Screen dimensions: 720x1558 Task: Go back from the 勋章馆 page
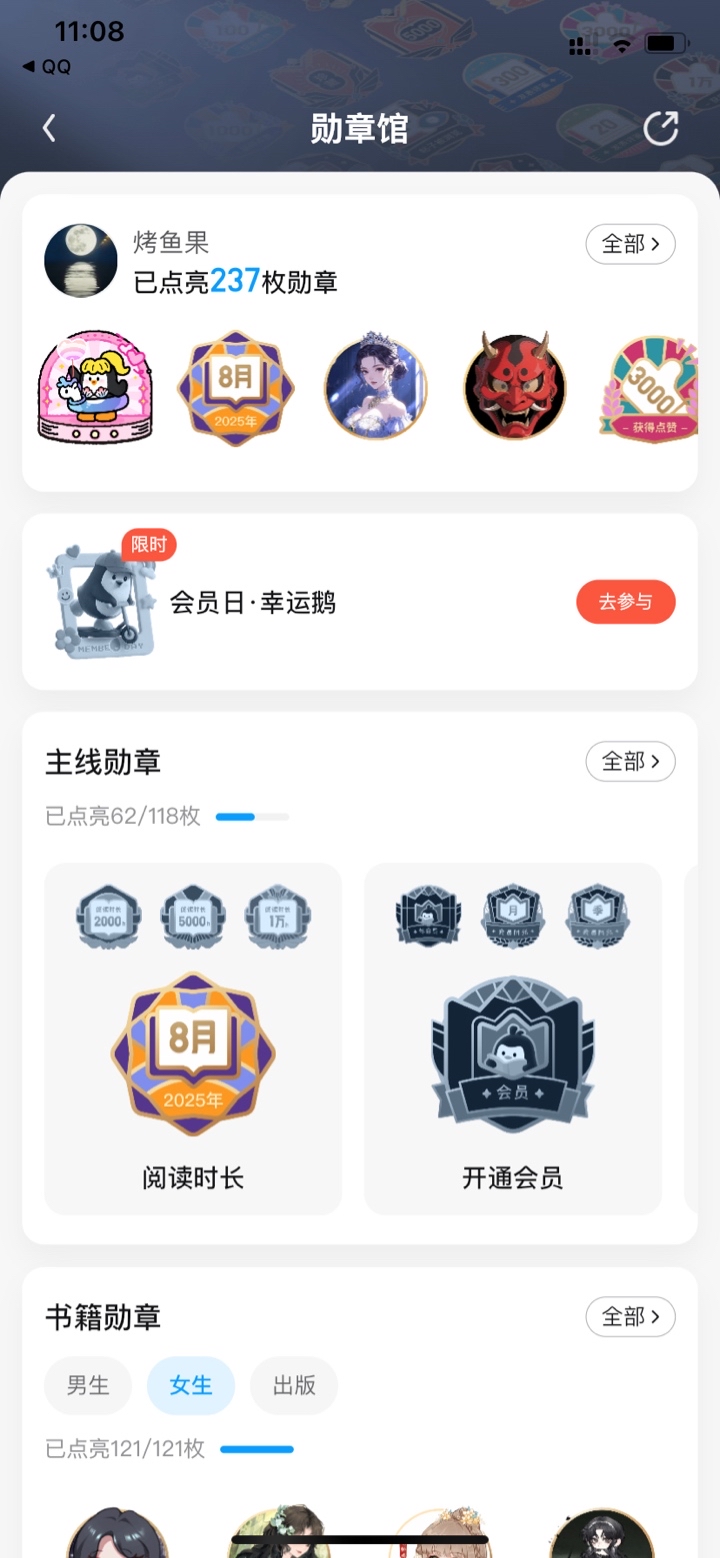49,129
